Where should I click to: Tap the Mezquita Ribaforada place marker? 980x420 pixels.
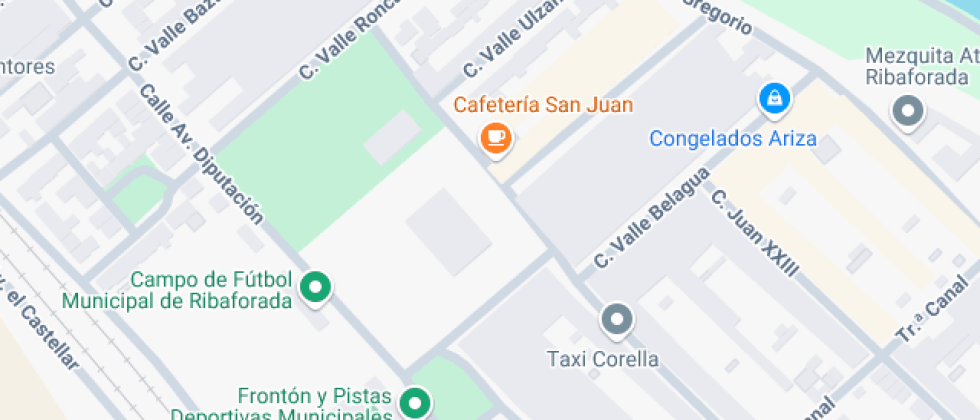[908, 111]
